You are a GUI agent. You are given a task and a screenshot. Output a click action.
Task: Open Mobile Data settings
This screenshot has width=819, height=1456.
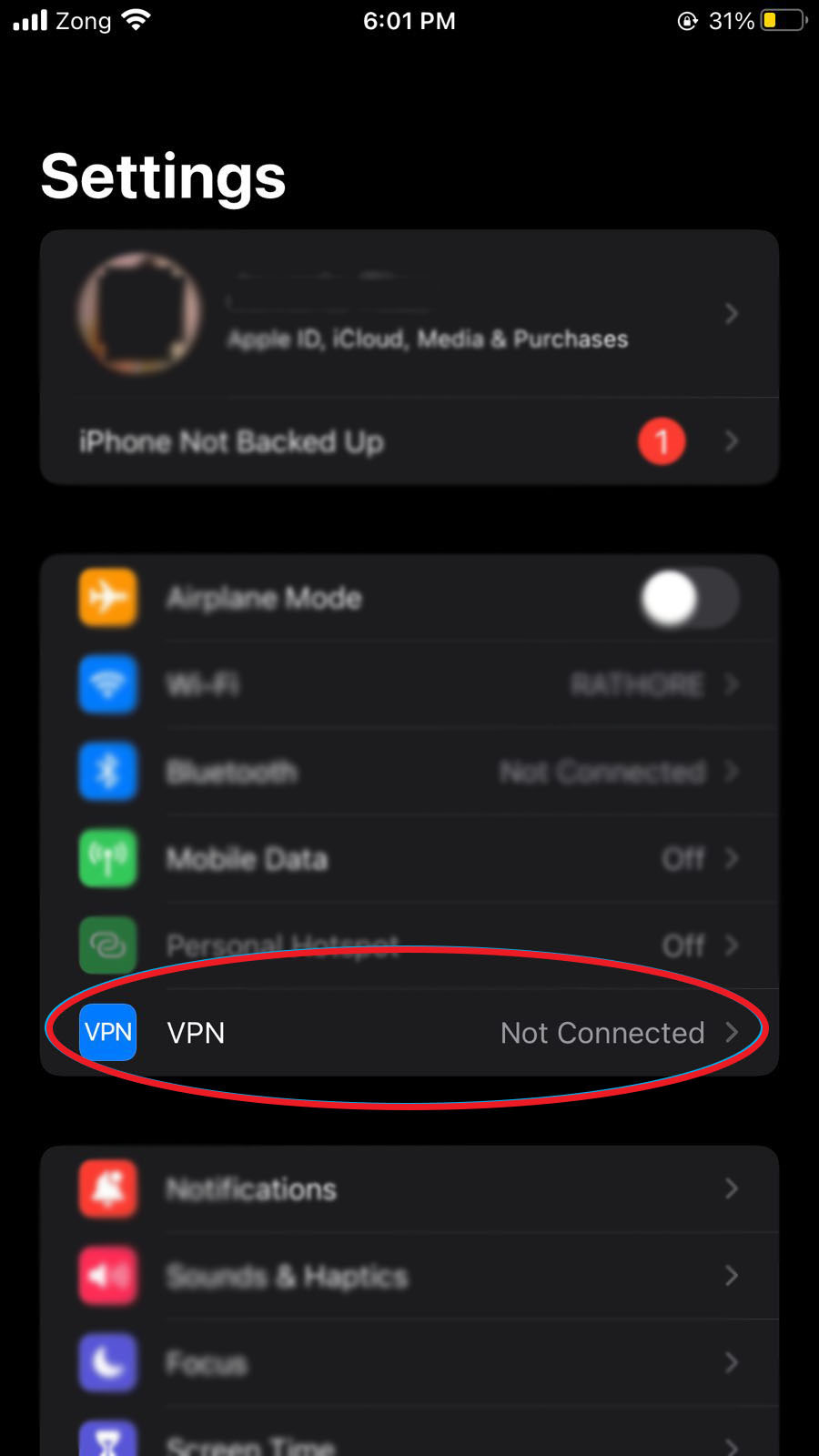coord(409,859)
